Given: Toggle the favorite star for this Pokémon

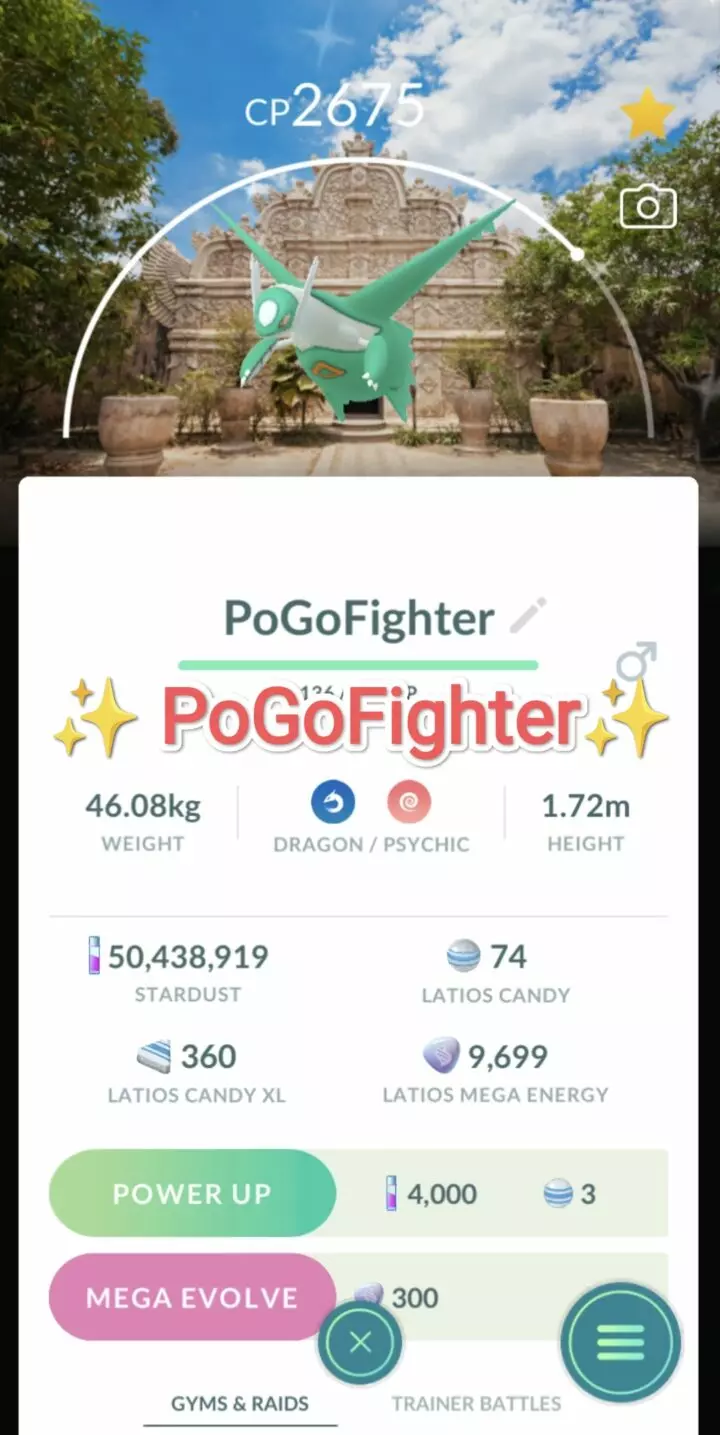Looking at the screenshot, I should [648, 112].
